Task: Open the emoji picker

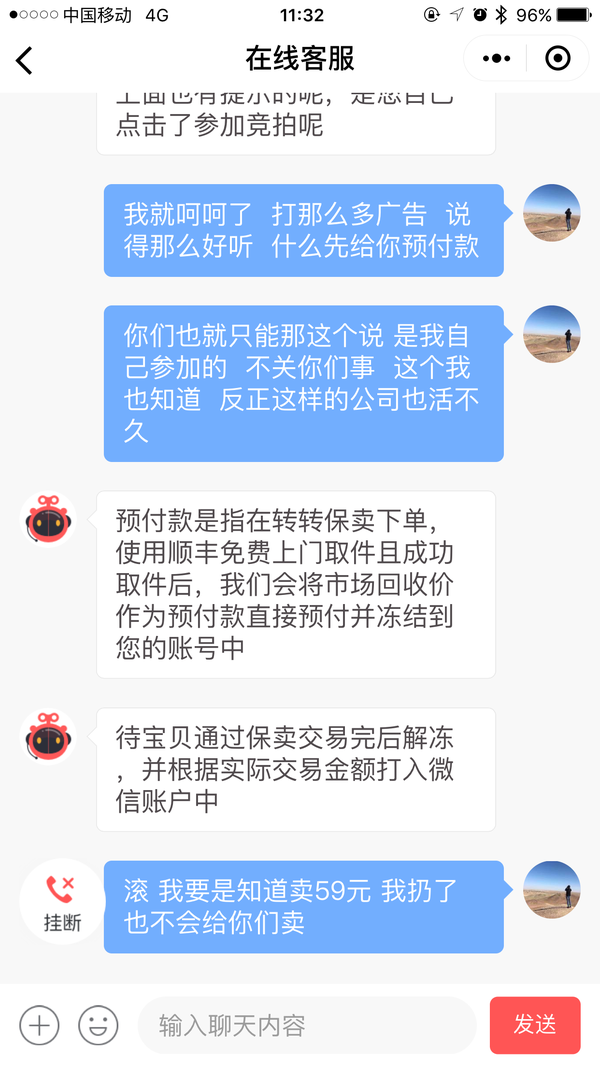Action: [98, 1025]
